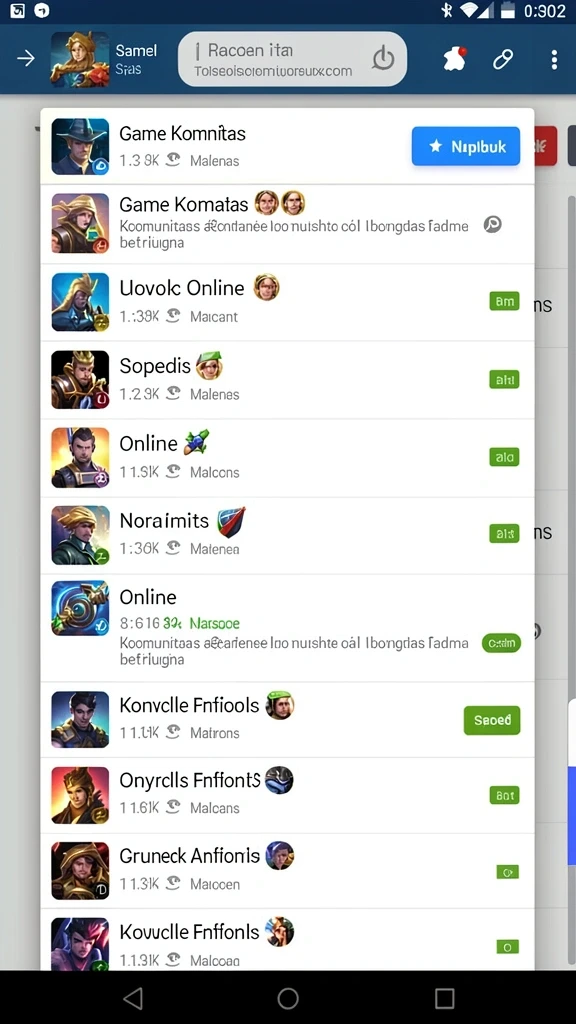Screen dimensions: 576x1024
Task: Open the puzzle piece extension icon
Action: point(455,59)
